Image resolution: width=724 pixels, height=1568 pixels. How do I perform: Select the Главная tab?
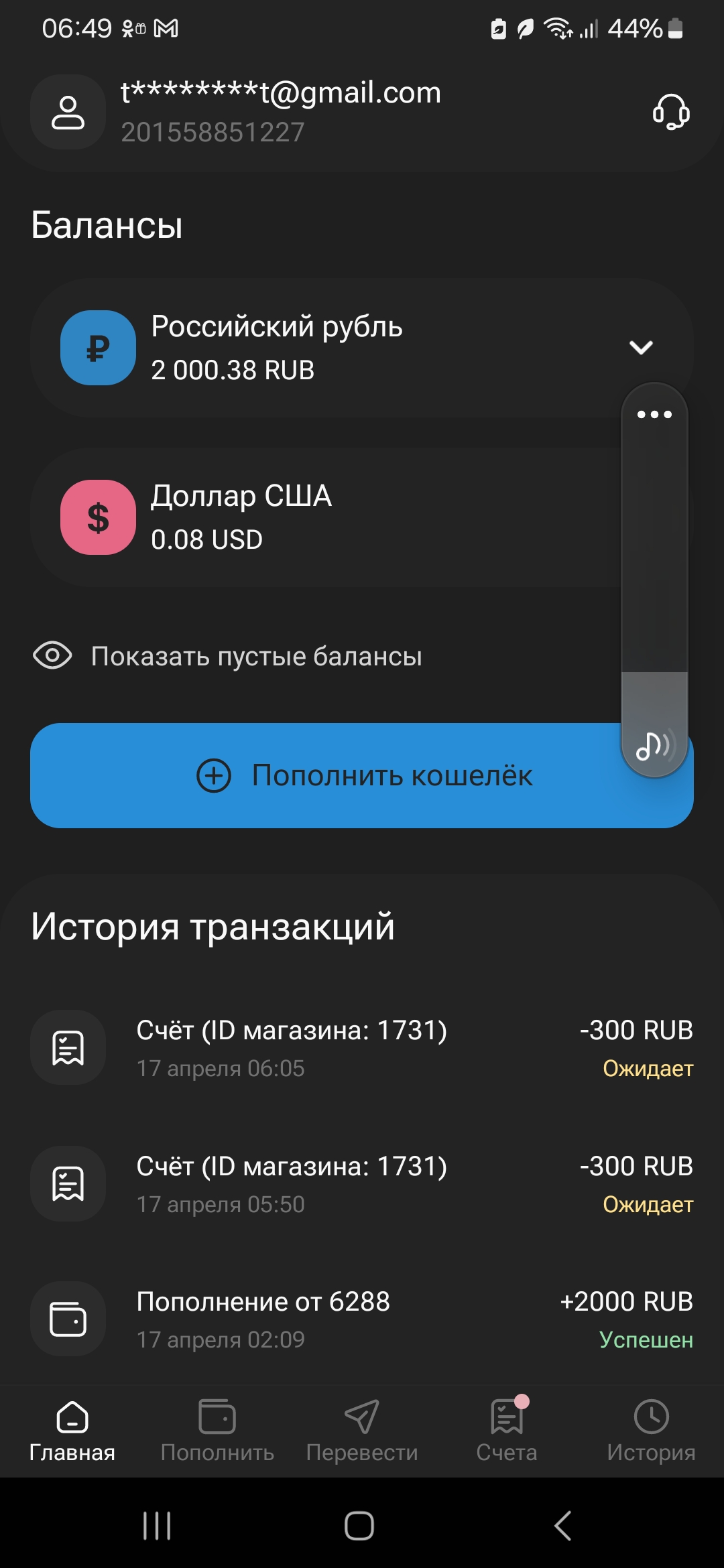click(72, 1431)
